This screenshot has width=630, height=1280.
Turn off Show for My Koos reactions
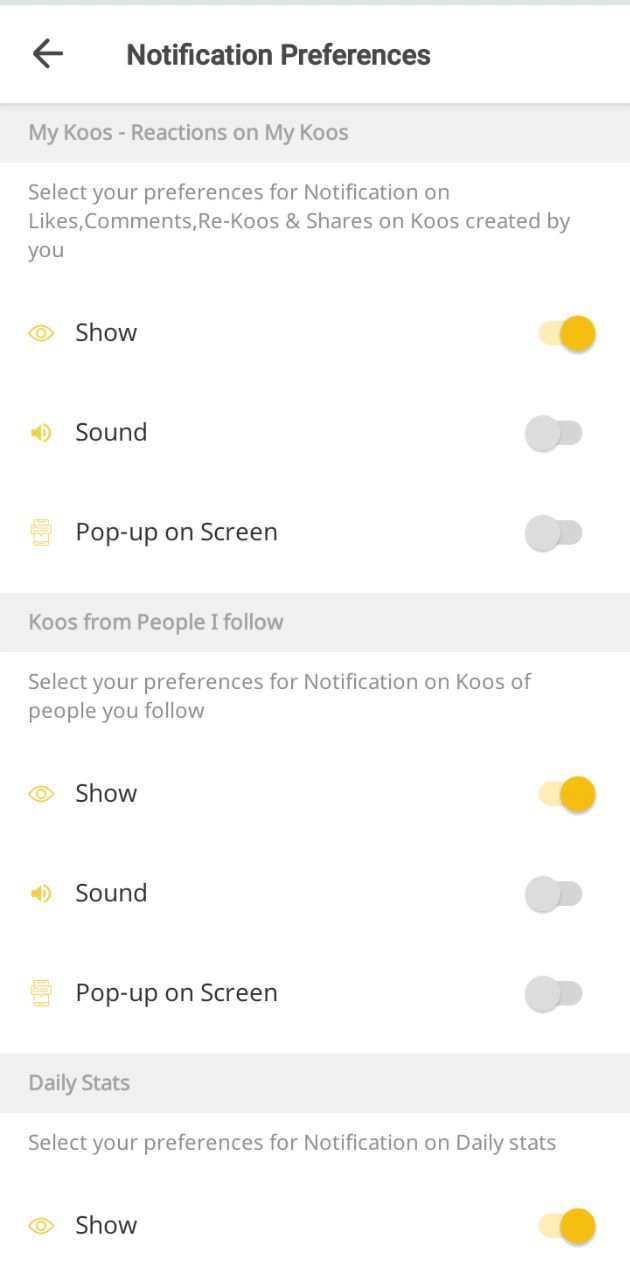point(566,333)
